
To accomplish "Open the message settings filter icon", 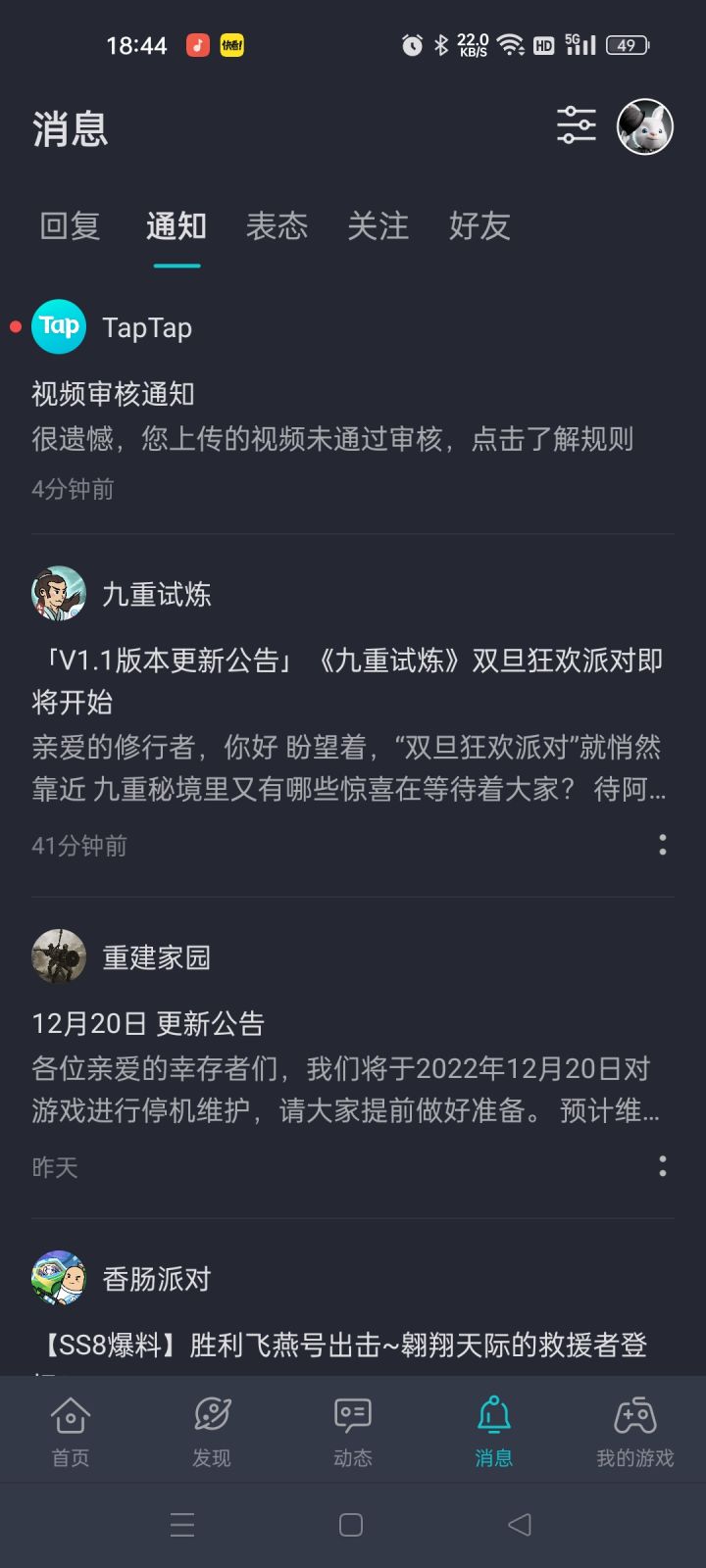I will [577, 125].
